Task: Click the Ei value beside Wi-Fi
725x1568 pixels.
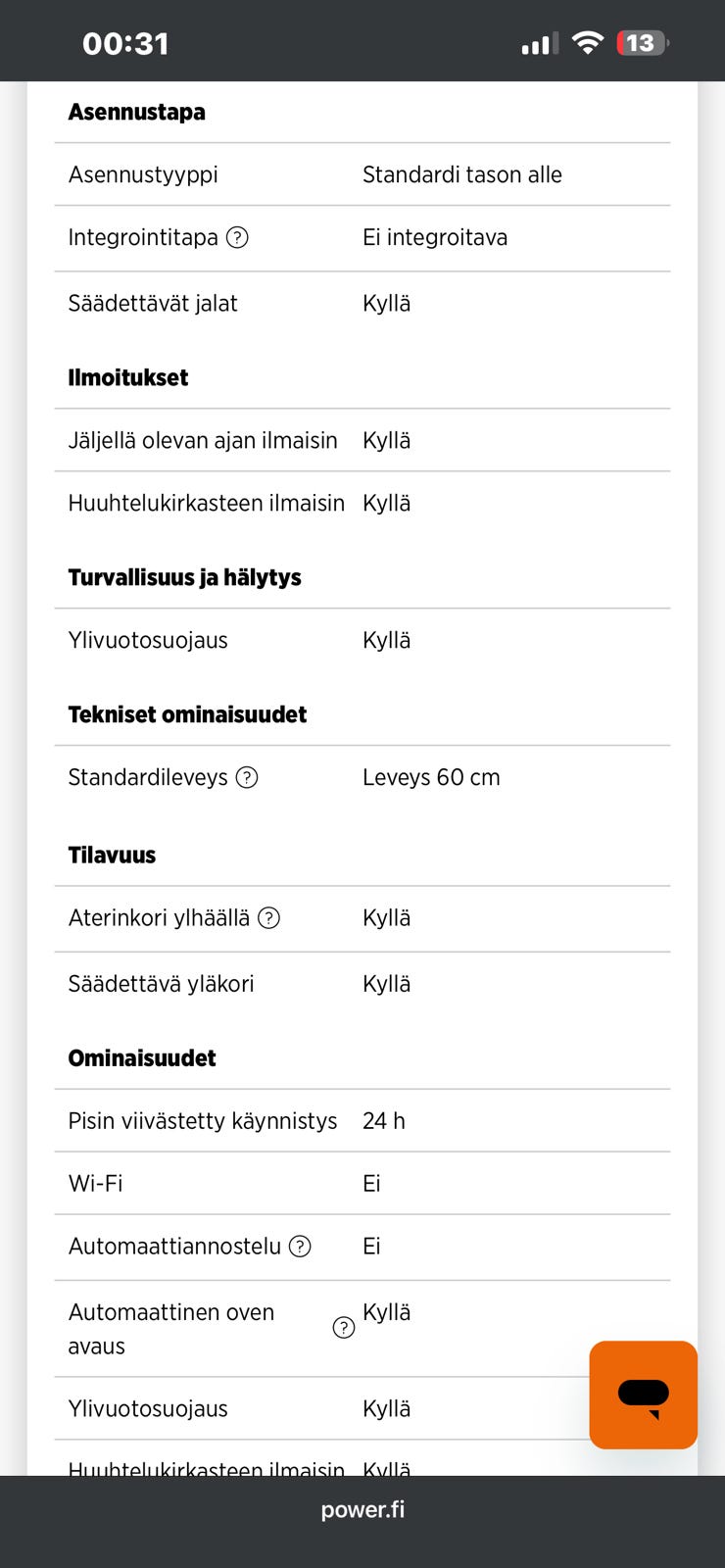Action: [371, 1183]
